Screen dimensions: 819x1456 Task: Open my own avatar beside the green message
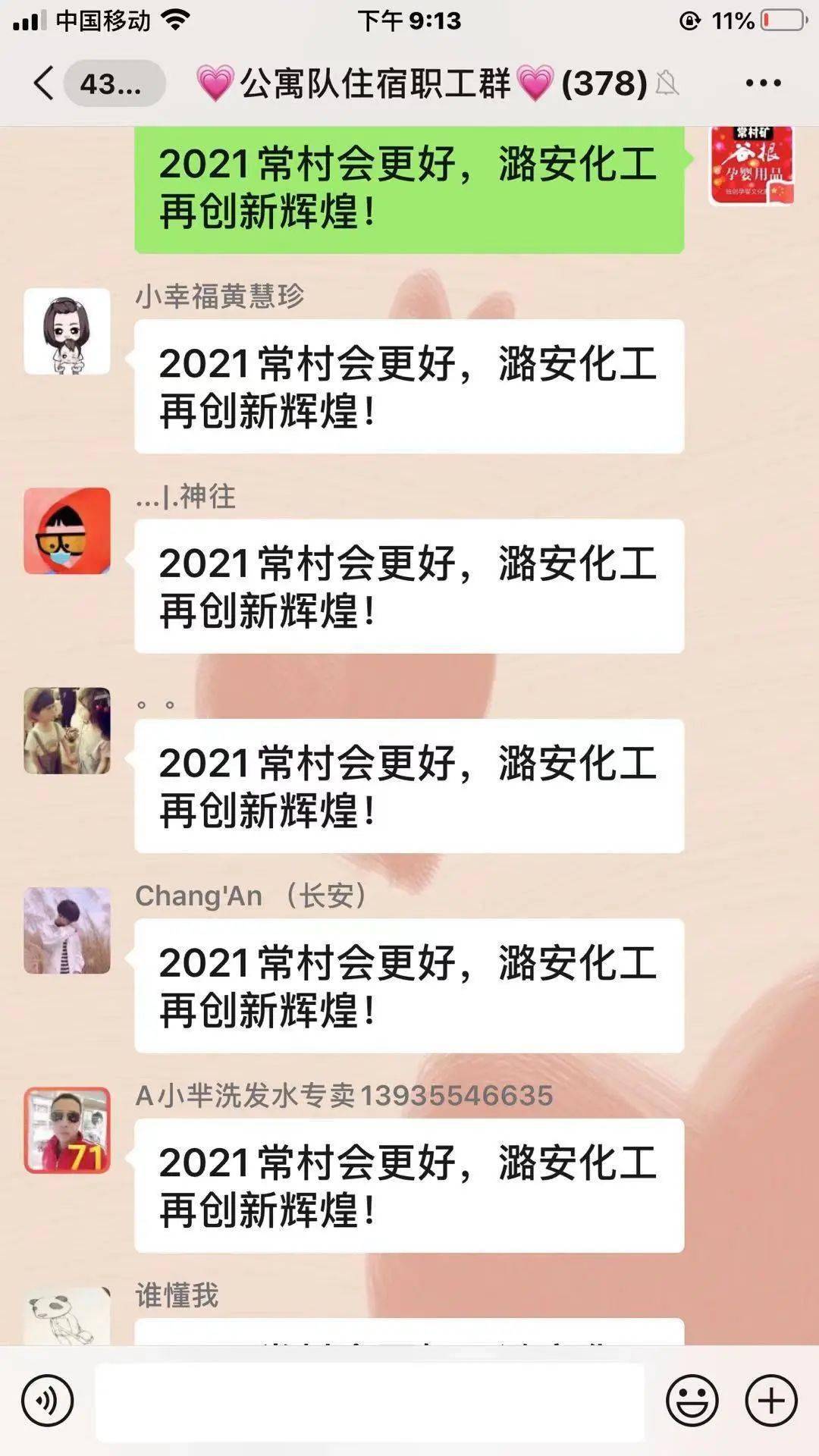[751, 165]
